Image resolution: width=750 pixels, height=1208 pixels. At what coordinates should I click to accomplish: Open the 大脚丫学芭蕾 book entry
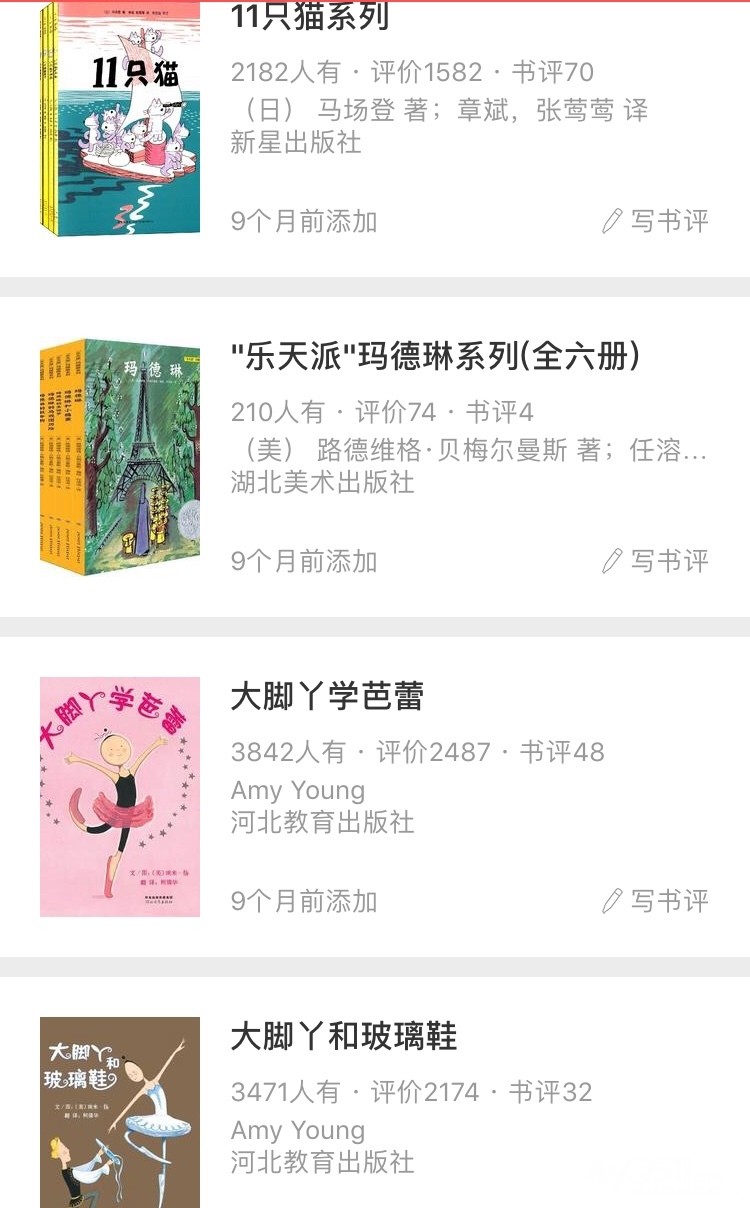[x=327, y=697]
